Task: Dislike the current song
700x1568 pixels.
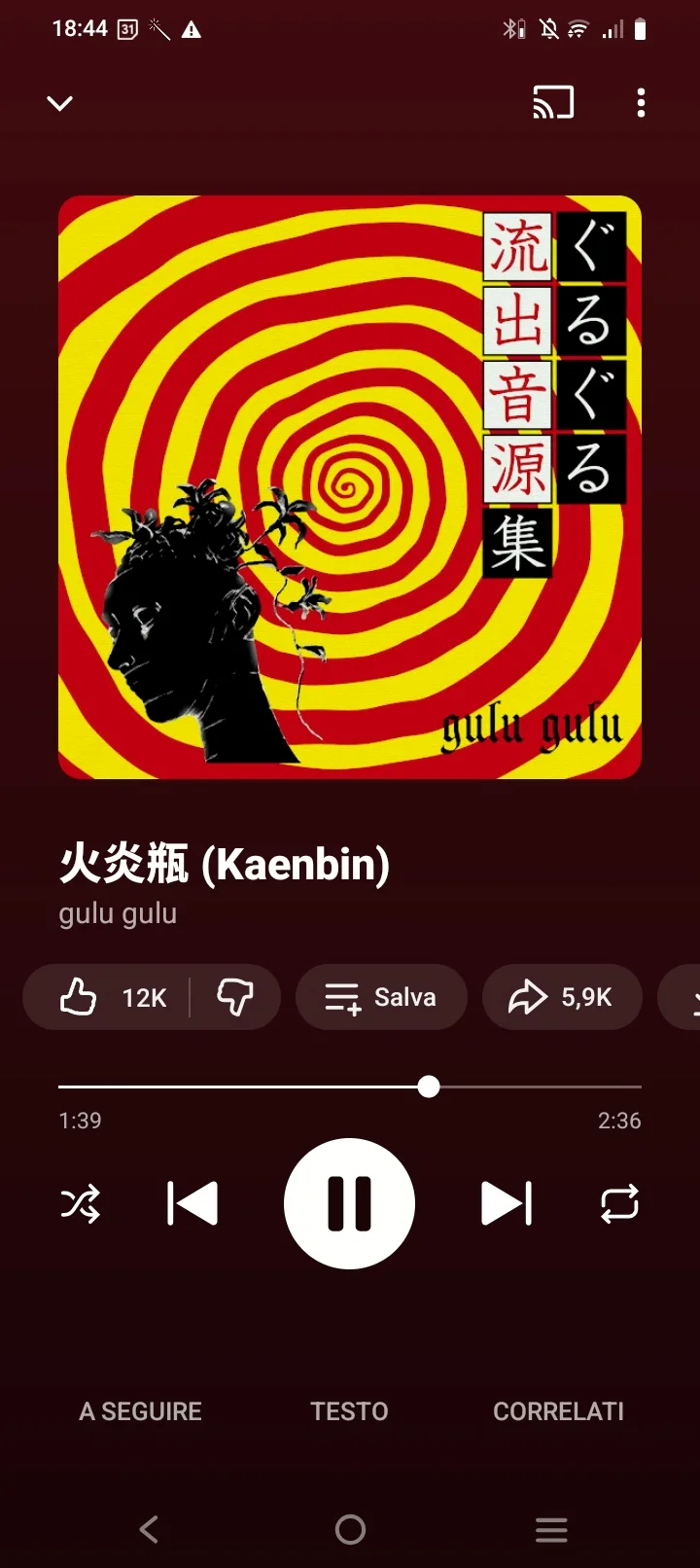Action: tap(234, 997)
